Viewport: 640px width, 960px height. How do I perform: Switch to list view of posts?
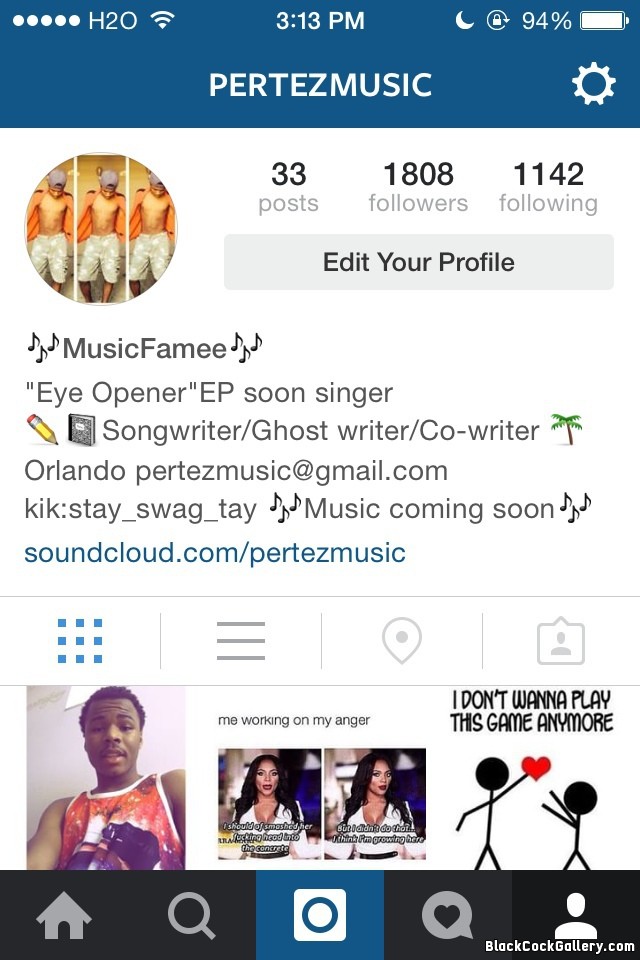pos(241,641)
